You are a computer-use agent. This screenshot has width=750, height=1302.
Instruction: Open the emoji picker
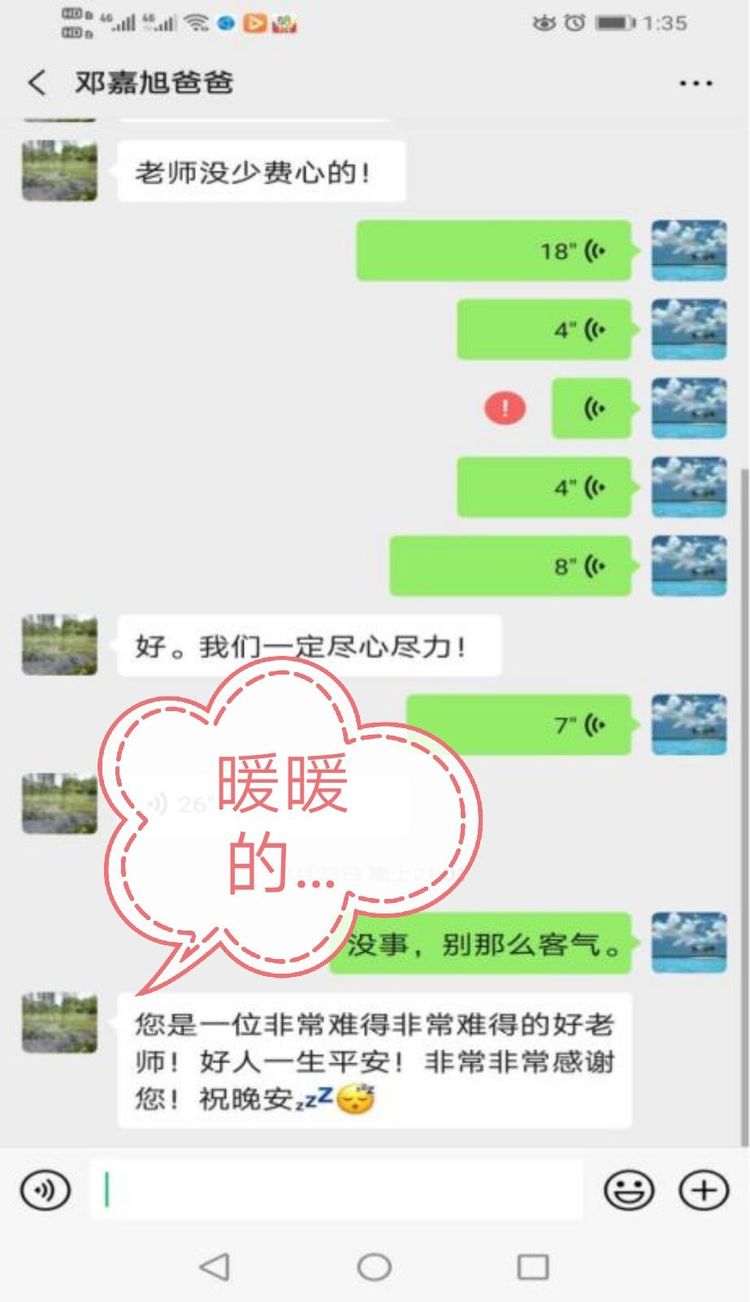coord(628,1190)
